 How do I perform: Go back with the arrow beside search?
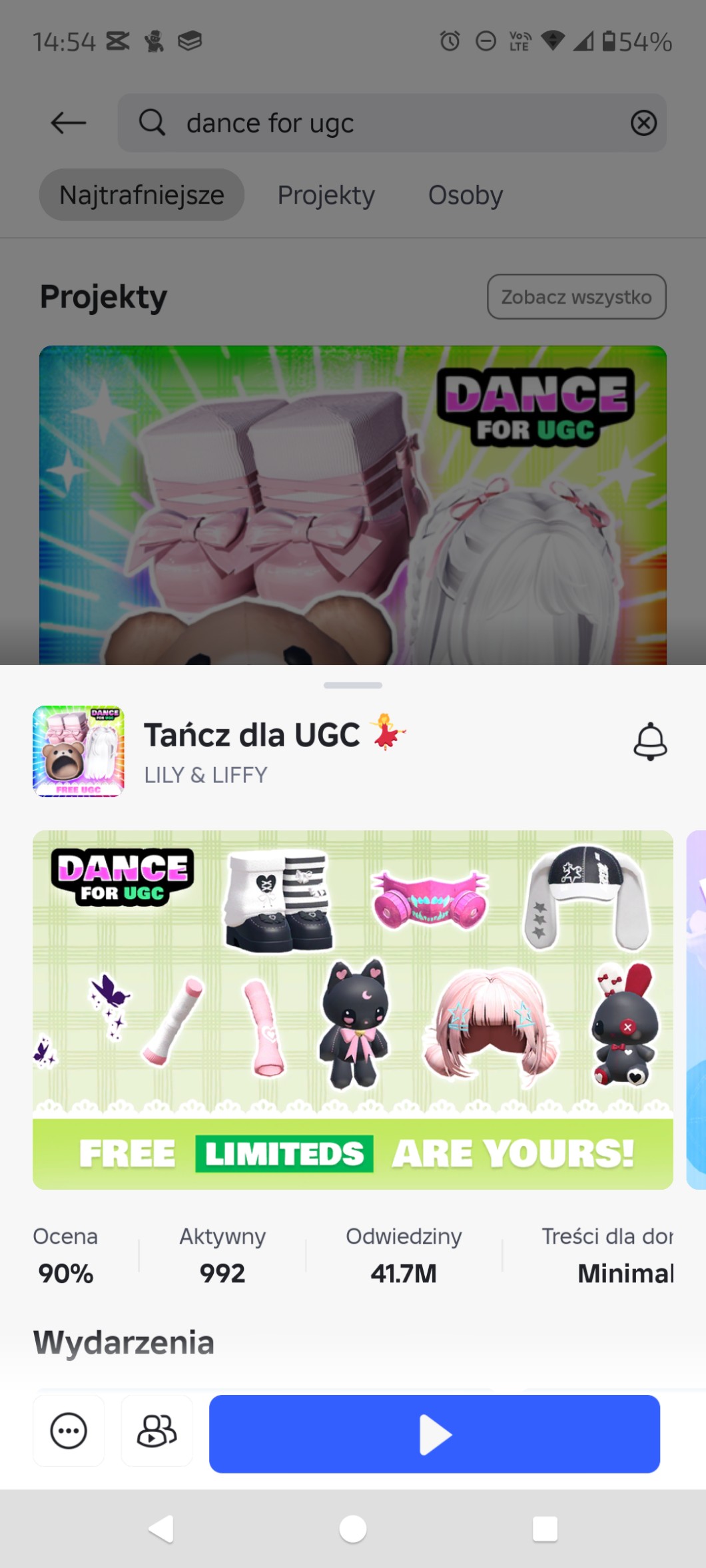pos(69,123)
